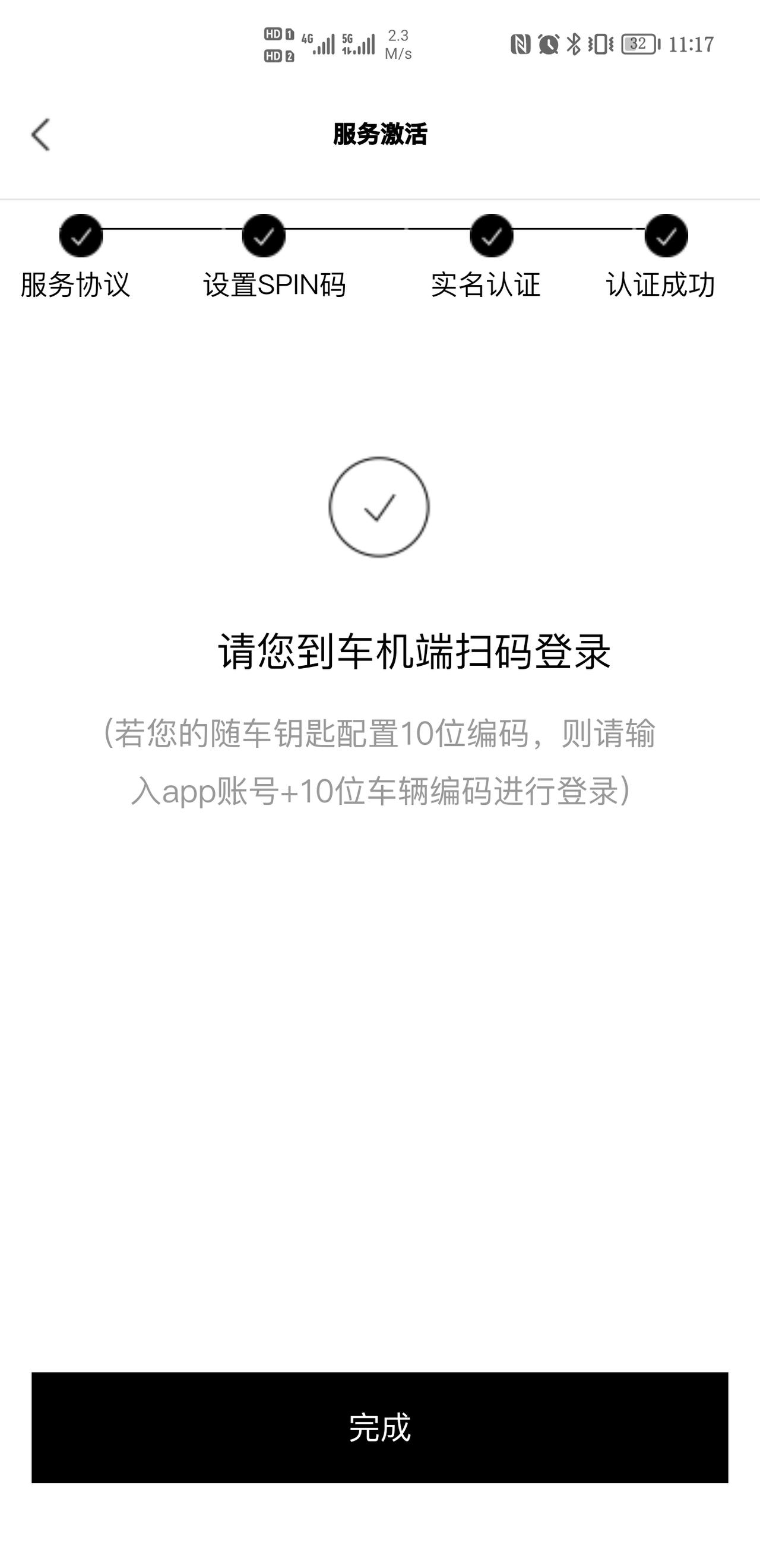The width and height of the screenshot is (760, 1568).
Task: Tap the alarm clock status bar icon
Action: point(549,45)
